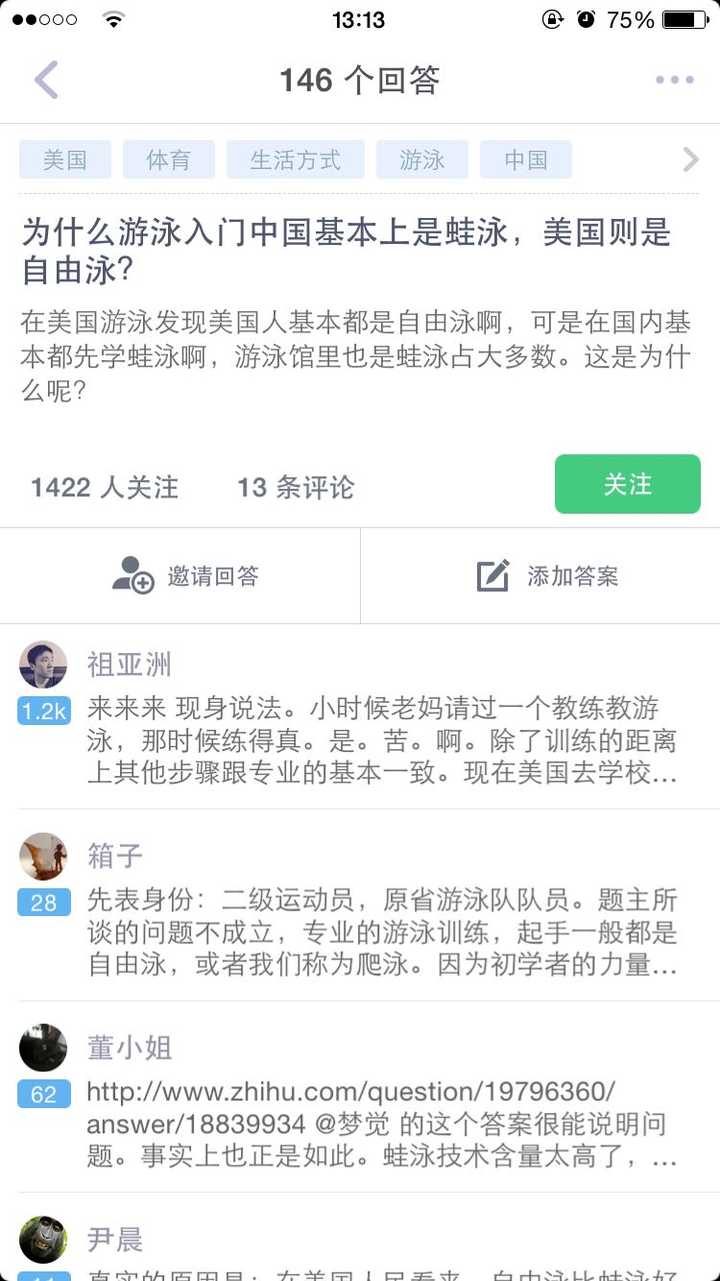The height and width of the screenshot is (1281, 720).
Task: Open 祖亚洲's answer
Action: point(380,741)
